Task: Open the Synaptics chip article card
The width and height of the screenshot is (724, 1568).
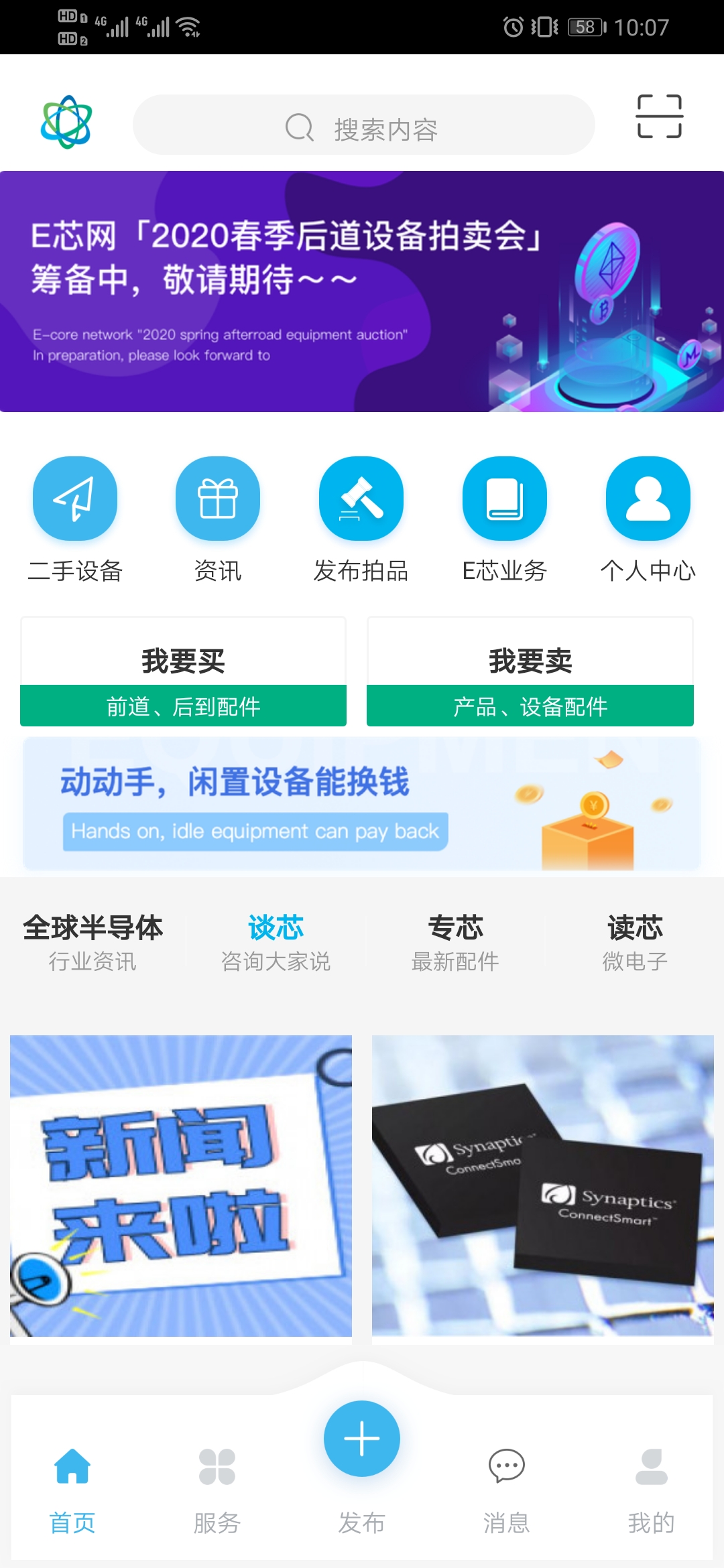Action: [x=543, y=1186]
